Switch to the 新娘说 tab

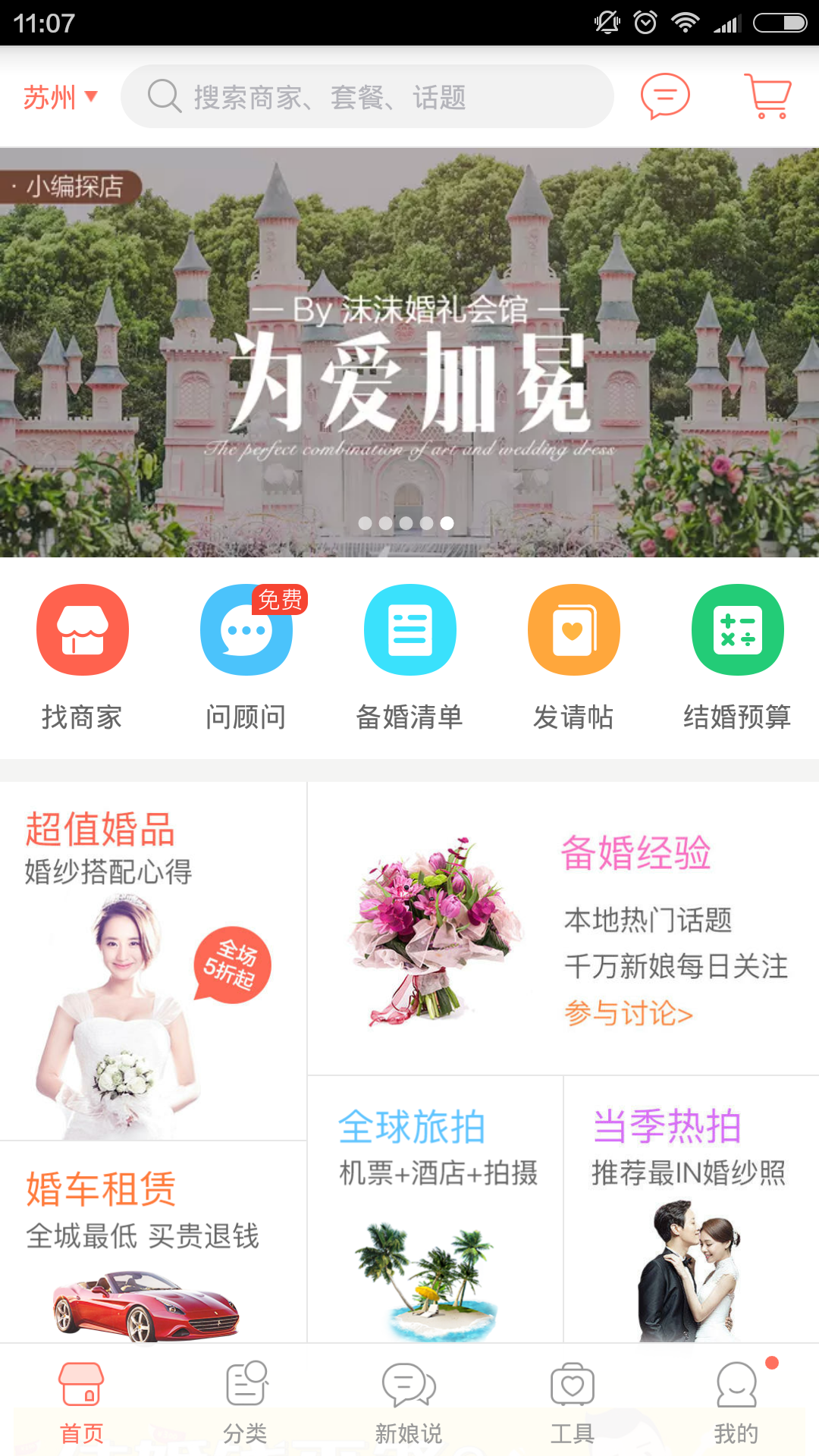(x=409, y=1401)
